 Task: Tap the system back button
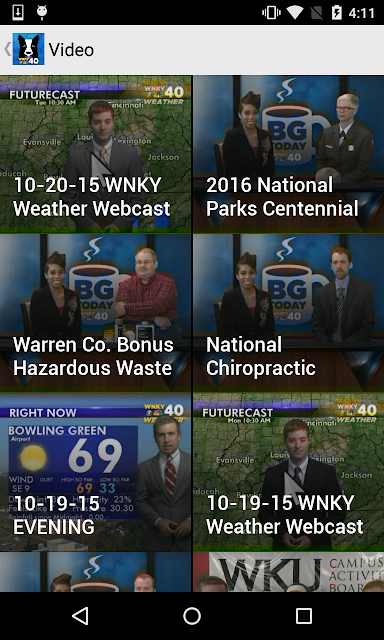80,616
